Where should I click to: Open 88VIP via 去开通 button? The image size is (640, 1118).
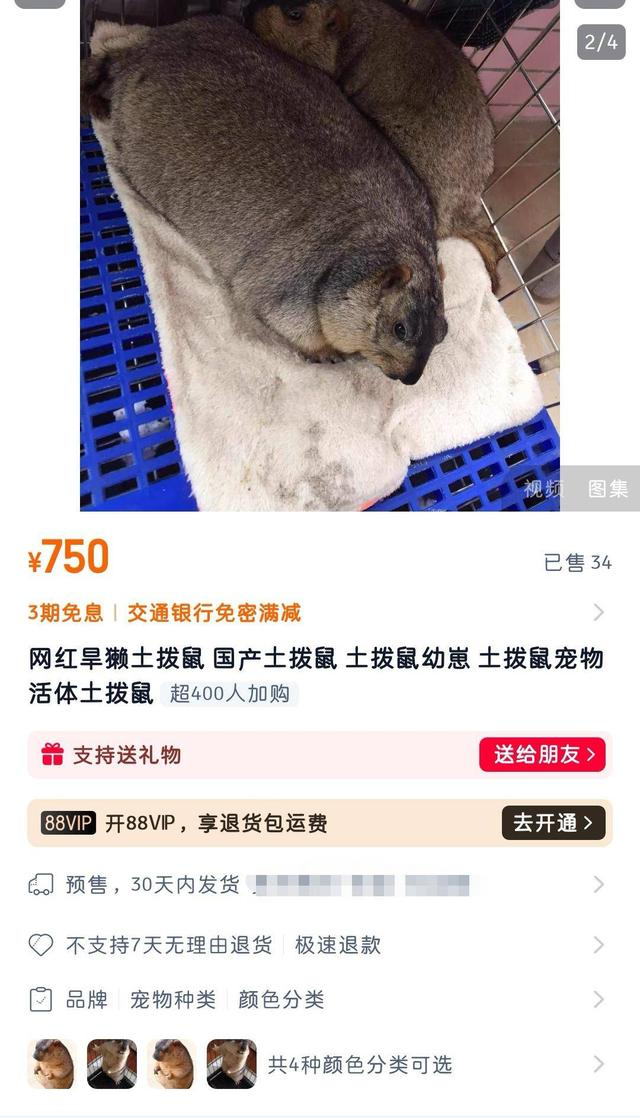pyautogui.click(x=552, y=823)
